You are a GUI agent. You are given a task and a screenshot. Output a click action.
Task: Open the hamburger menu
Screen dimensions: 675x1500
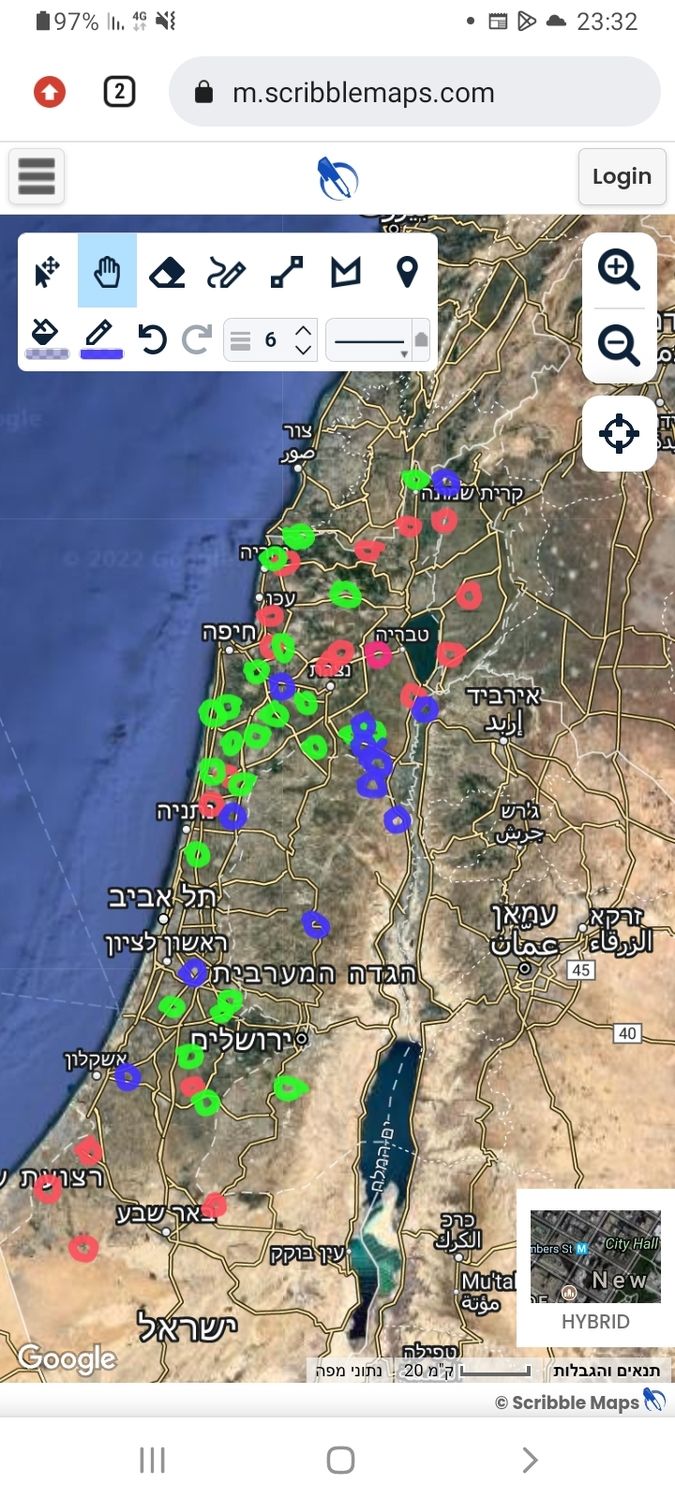tap(36, 177)
